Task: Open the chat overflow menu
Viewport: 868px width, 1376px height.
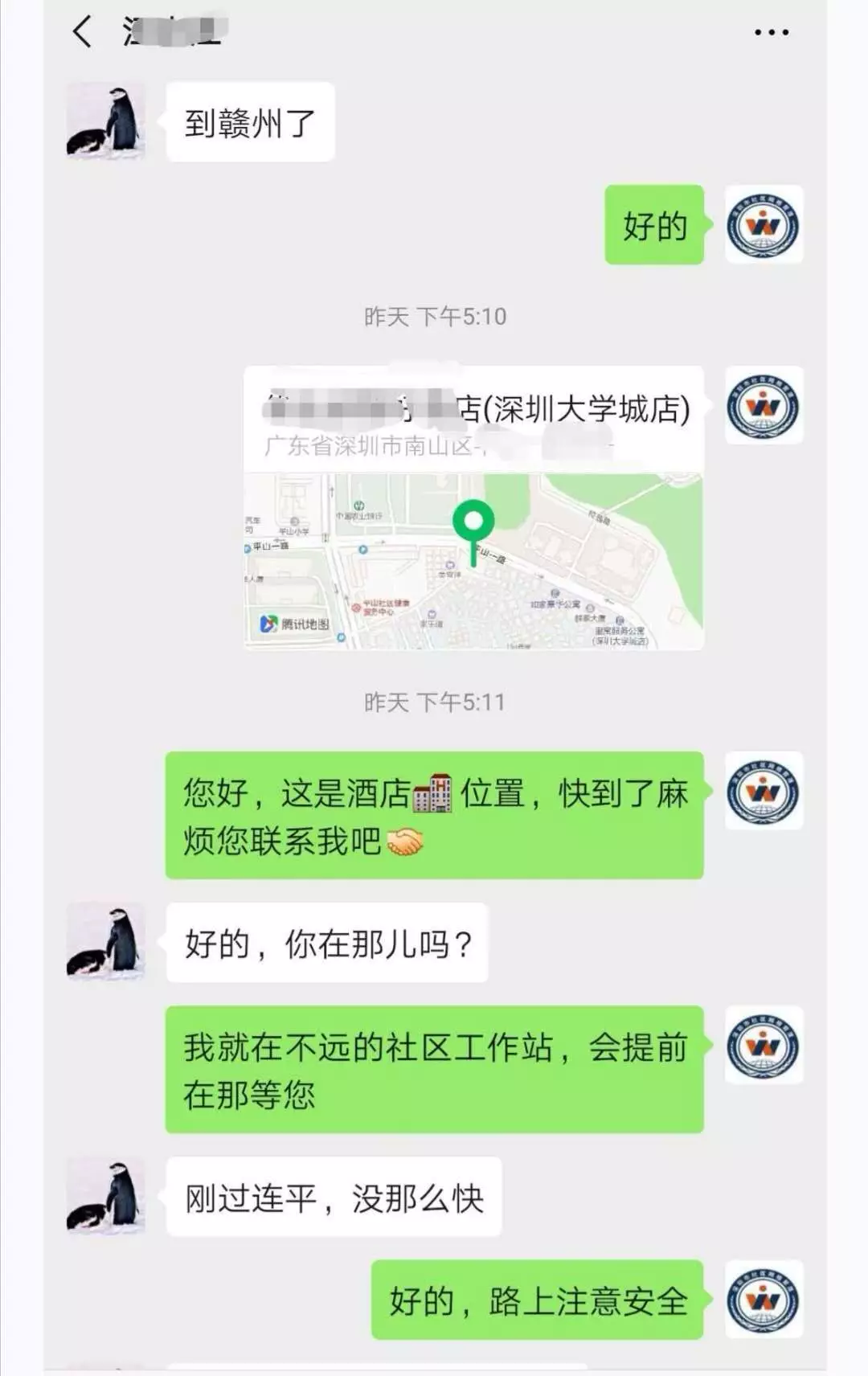Action: pyautogui.click(x=771, y=33)
